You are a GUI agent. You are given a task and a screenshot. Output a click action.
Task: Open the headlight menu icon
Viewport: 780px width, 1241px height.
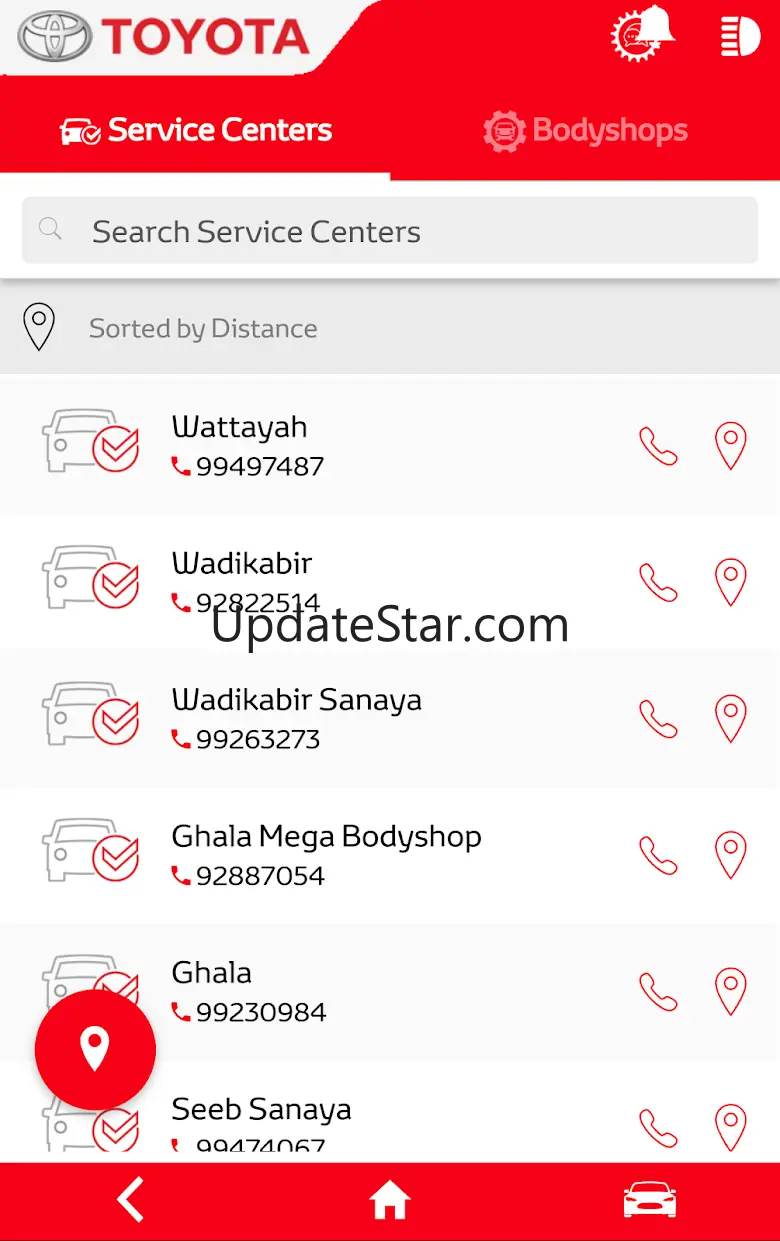tap(740, 36)
